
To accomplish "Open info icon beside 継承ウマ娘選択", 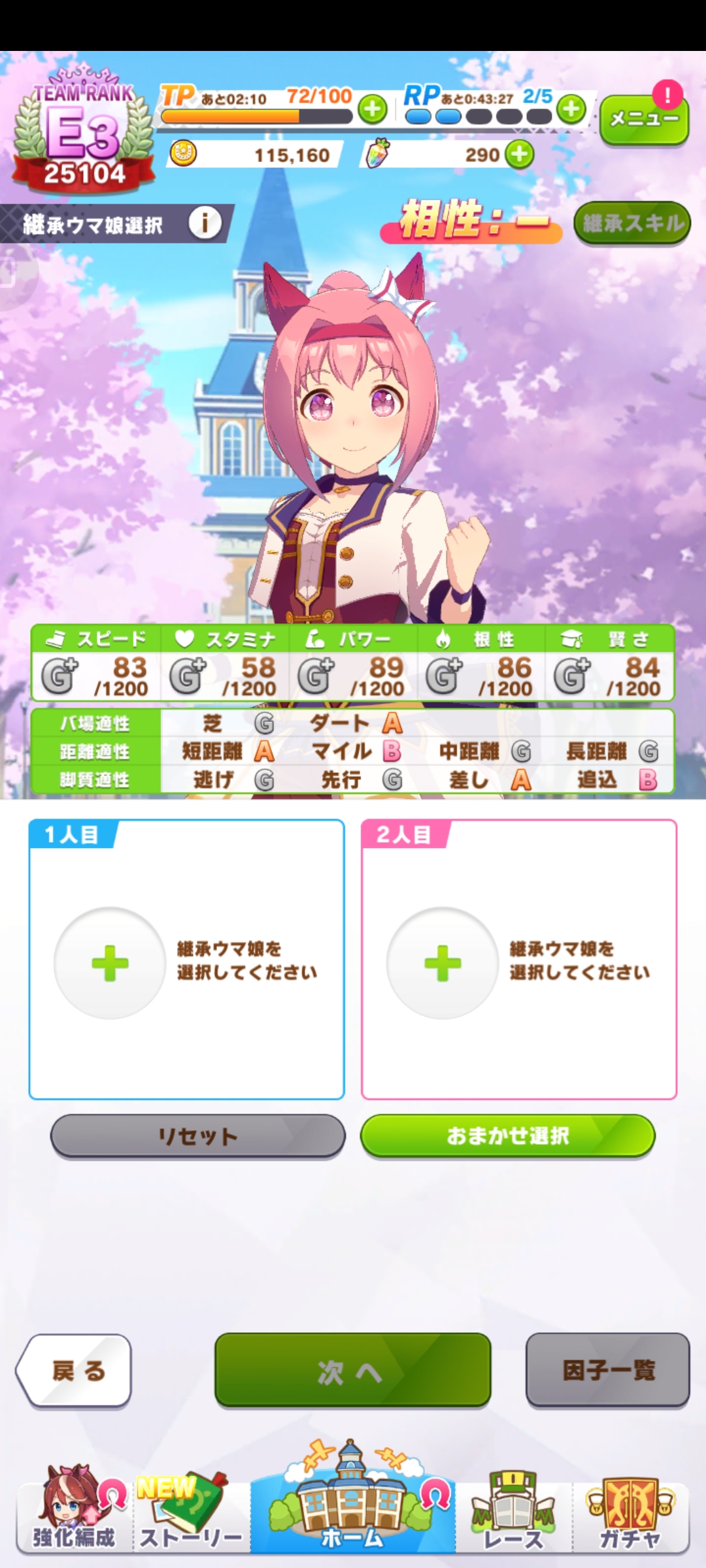I will (205, 224).
